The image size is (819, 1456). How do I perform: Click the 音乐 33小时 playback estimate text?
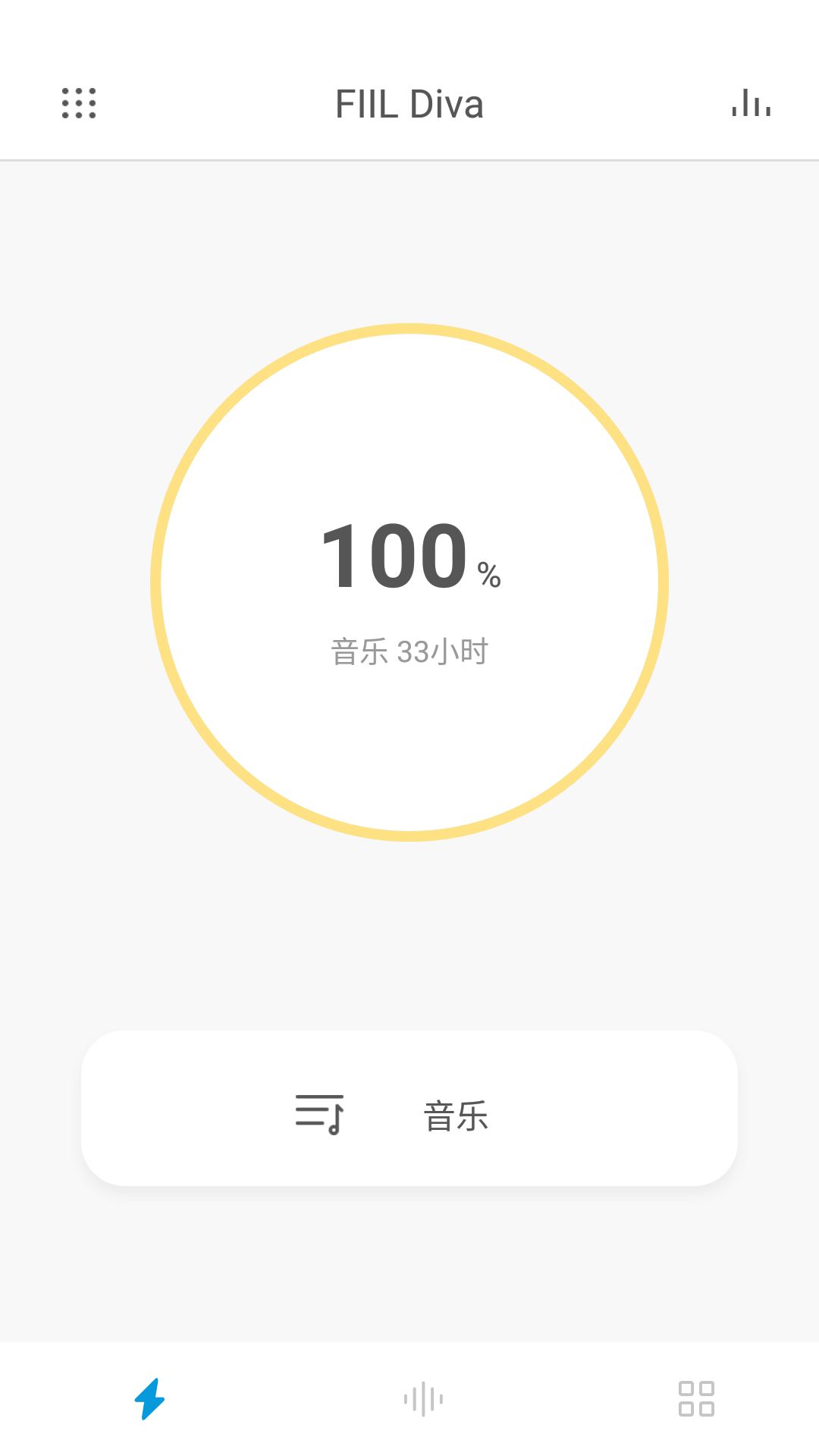click(409, 651)
